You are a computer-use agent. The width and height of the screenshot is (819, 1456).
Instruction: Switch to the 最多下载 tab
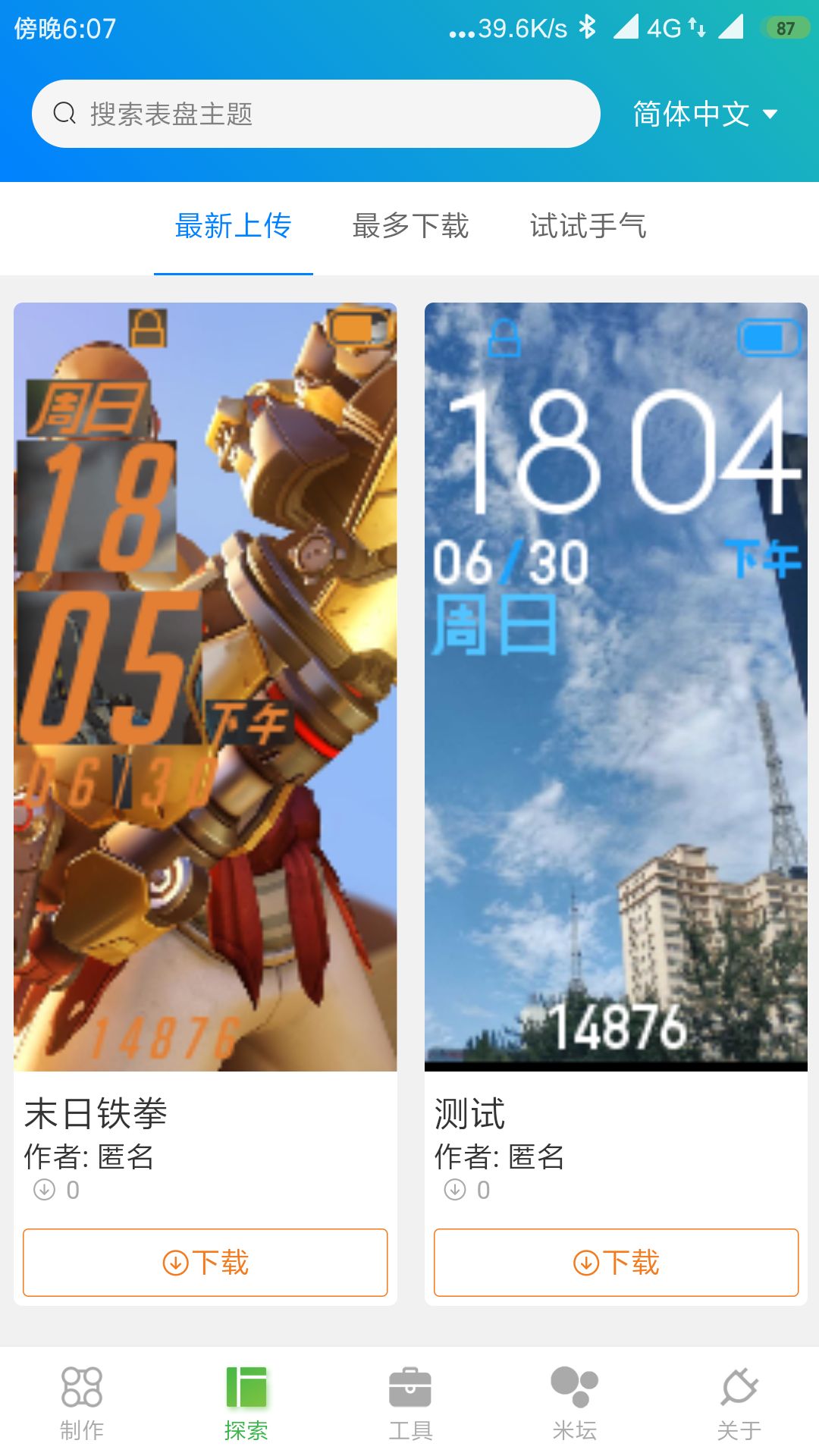(410, 226)
